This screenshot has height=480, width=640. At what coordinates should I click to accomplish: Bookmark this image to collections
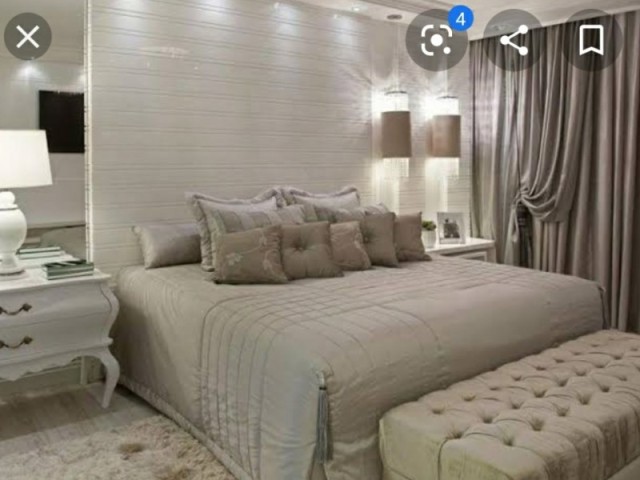[591, 40]
